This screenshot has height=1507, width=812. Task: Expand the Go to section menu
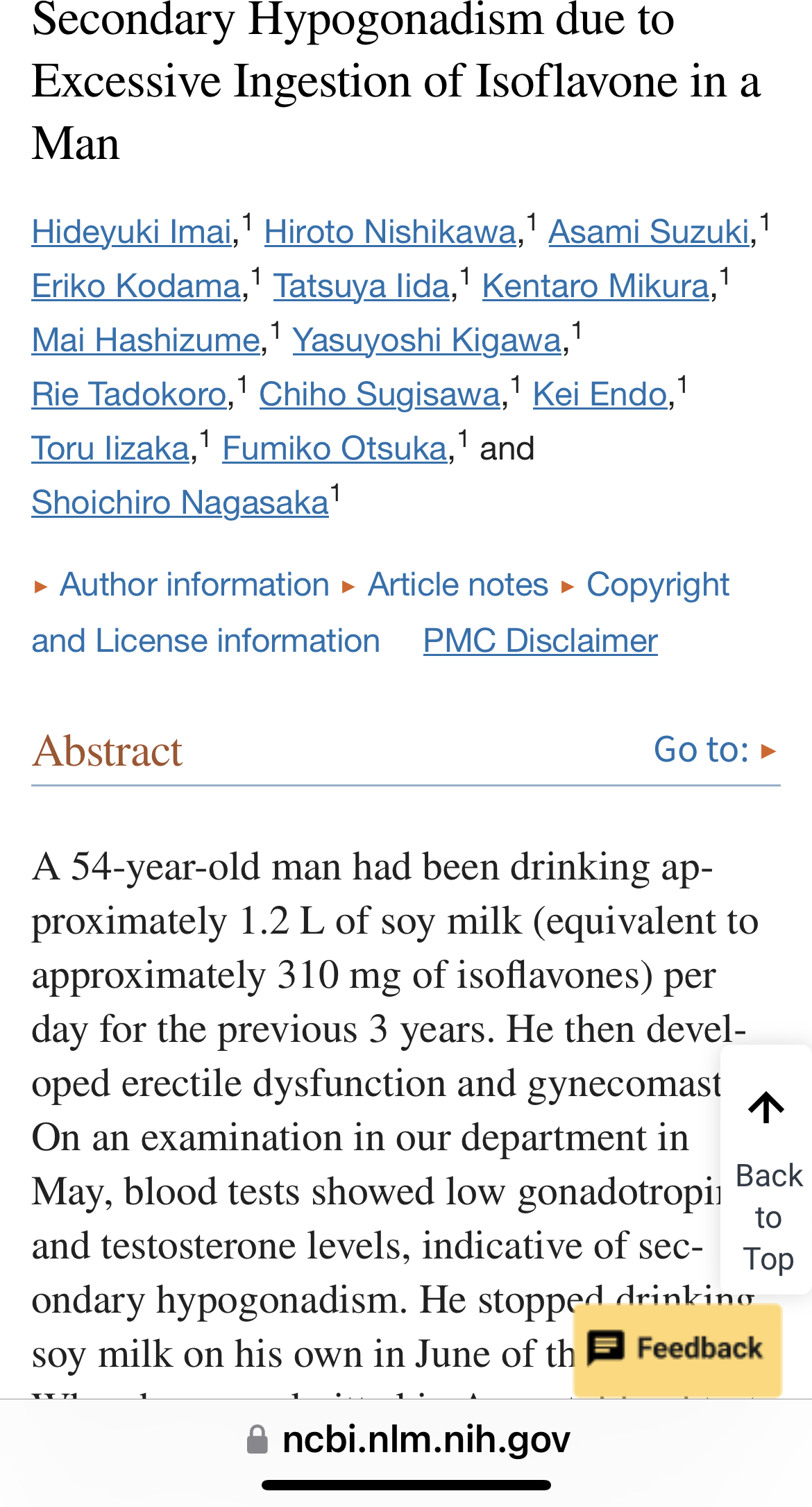tap(716, 750)
